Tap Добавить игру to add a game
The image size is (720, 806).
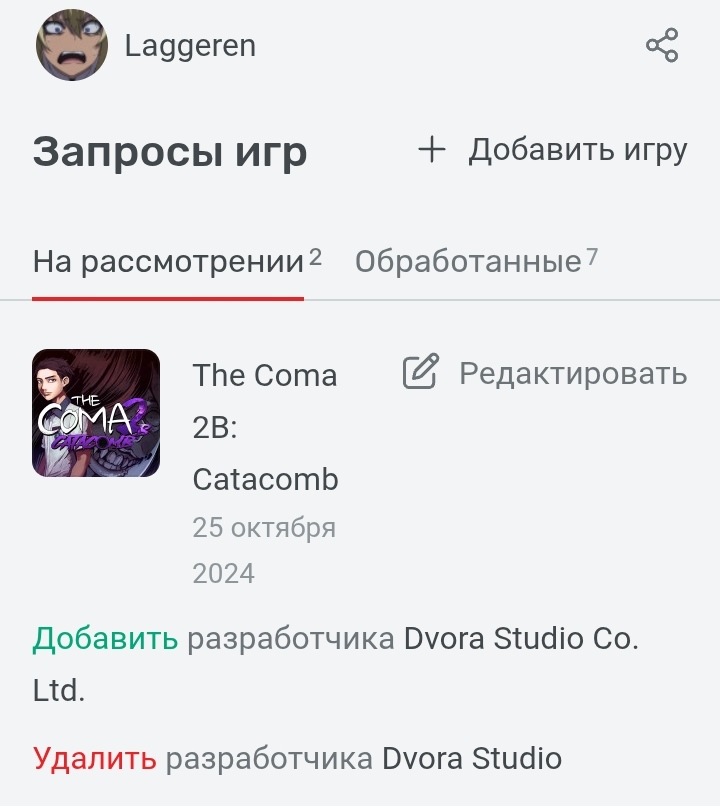tap(552, 150)
